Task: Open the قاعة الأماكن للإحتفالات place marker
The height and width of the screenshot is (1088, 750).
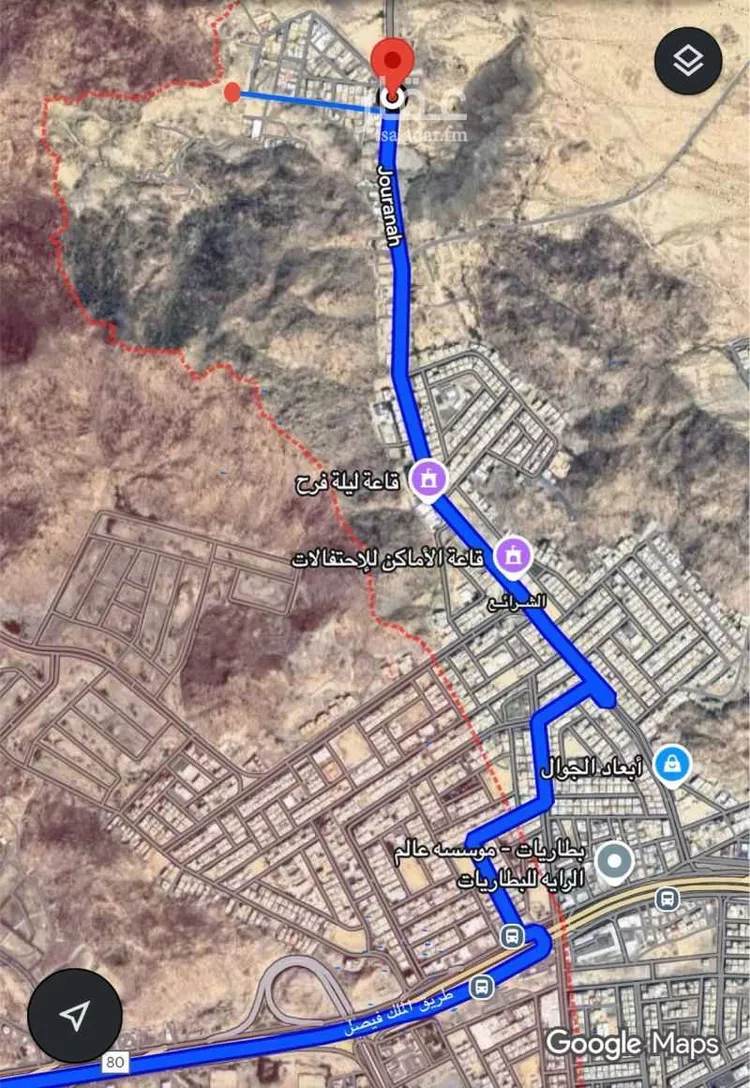Action: [515, 554]
